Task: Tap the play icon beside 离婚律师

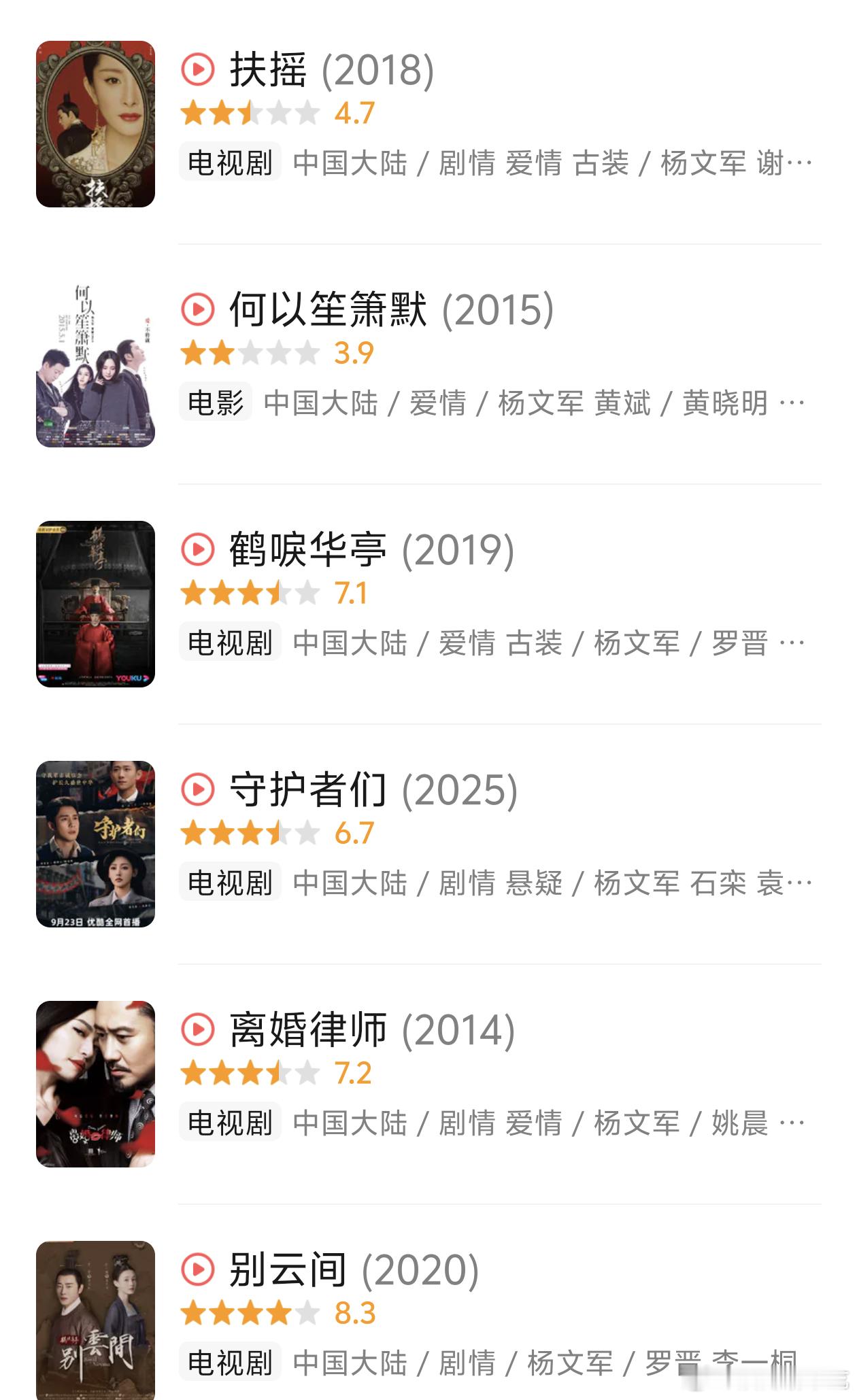Action: coord(198,1030)
